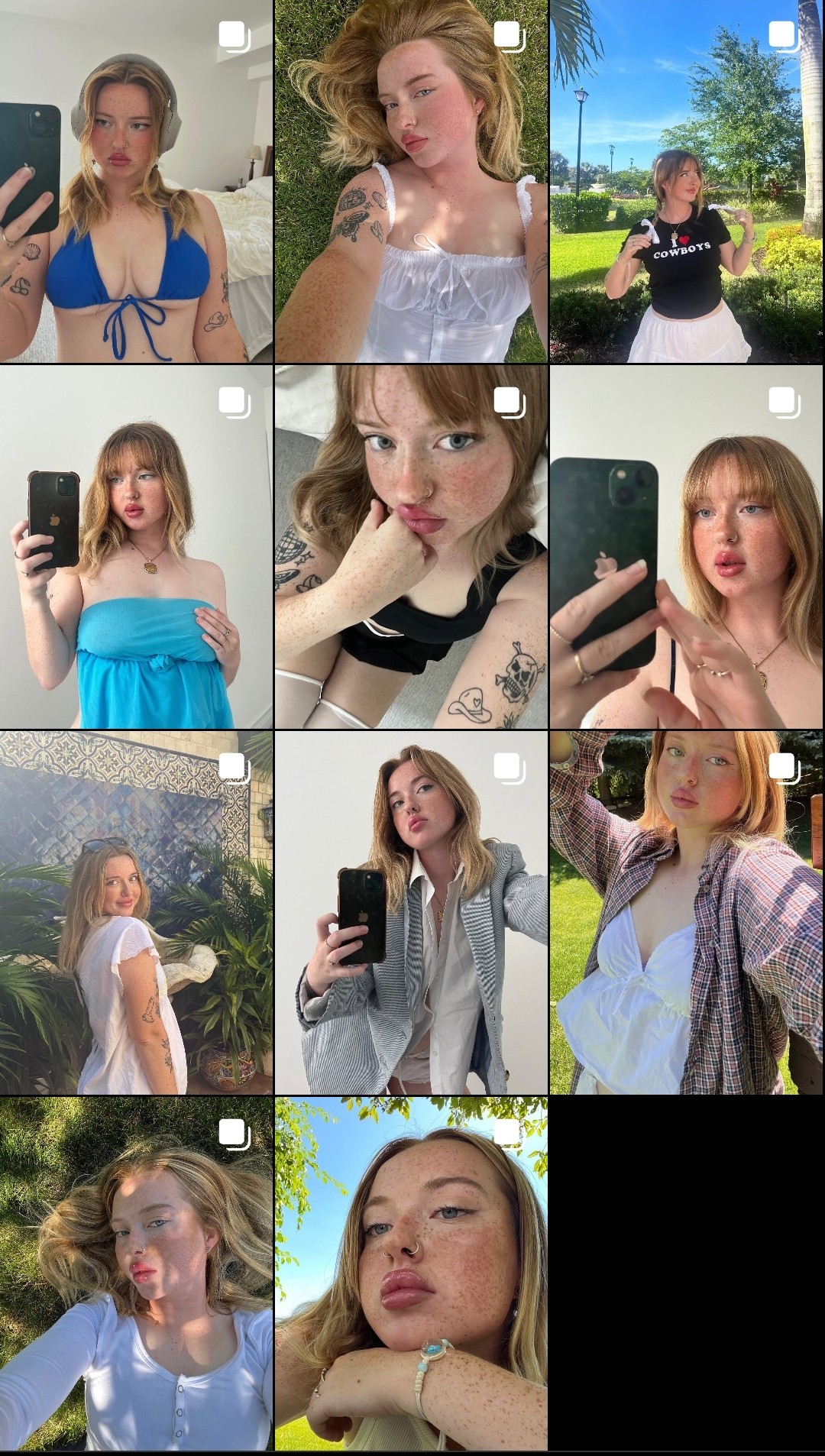
Task: Open the striped blazer mirror selfie
Action: pos(411,913)
